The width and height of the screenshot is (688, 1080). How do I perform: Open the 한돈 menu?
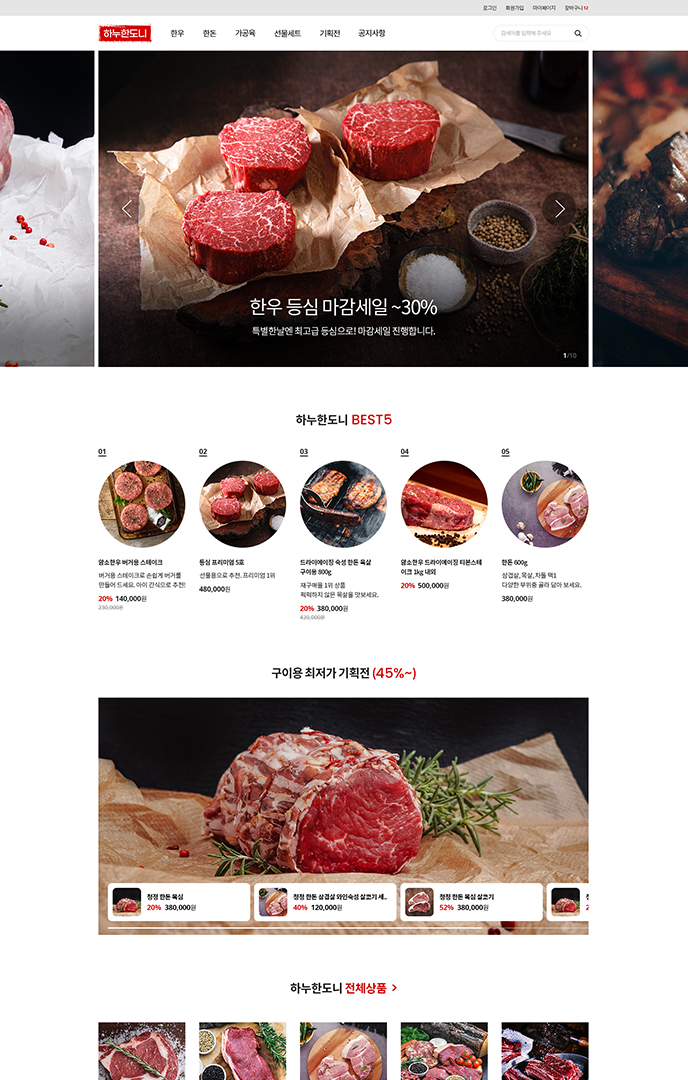click(x=209, y=33)
